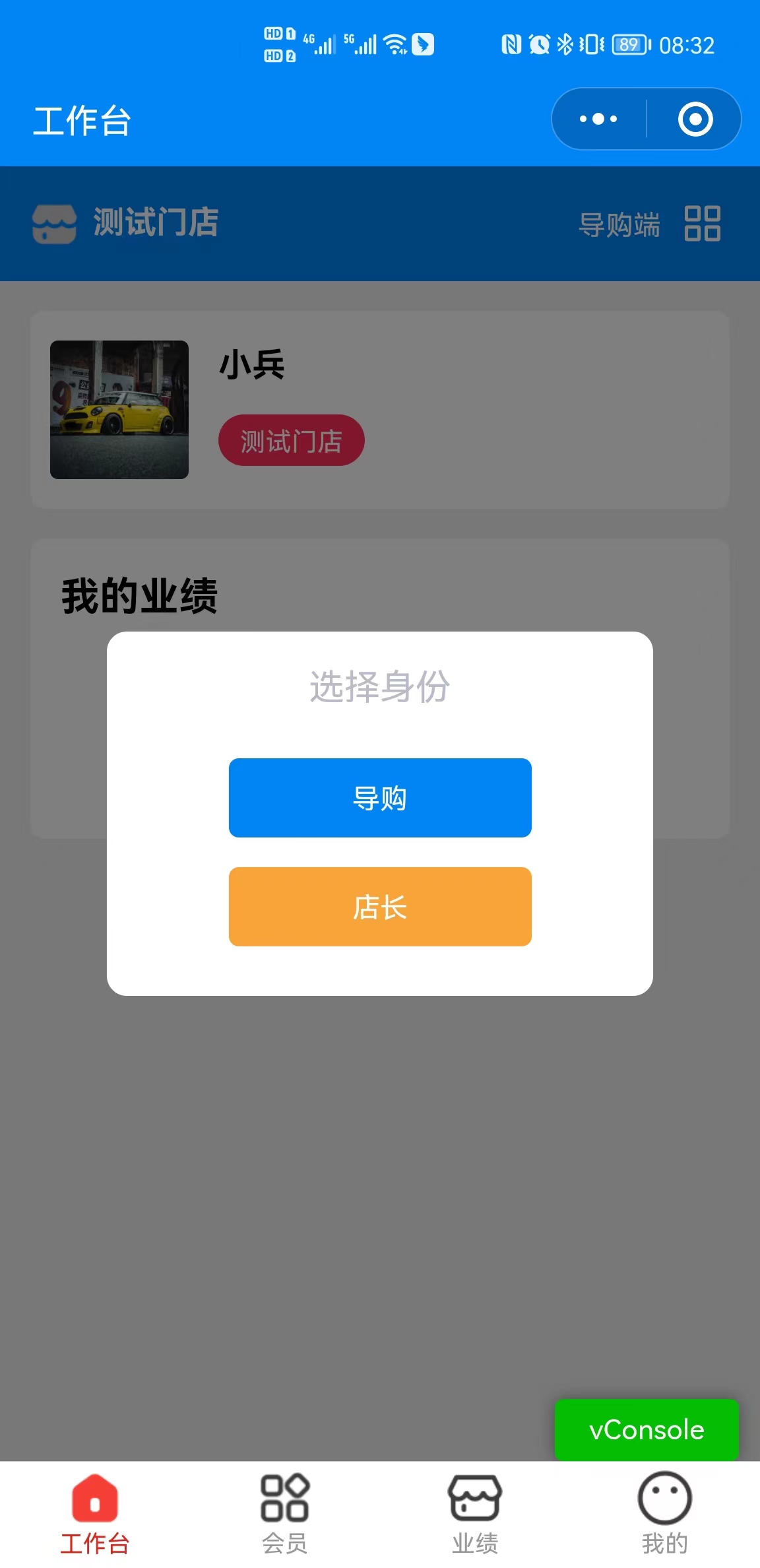Click the 会员 grid icon in tab bar
Screen dimensions: 760x1568
284,1498
